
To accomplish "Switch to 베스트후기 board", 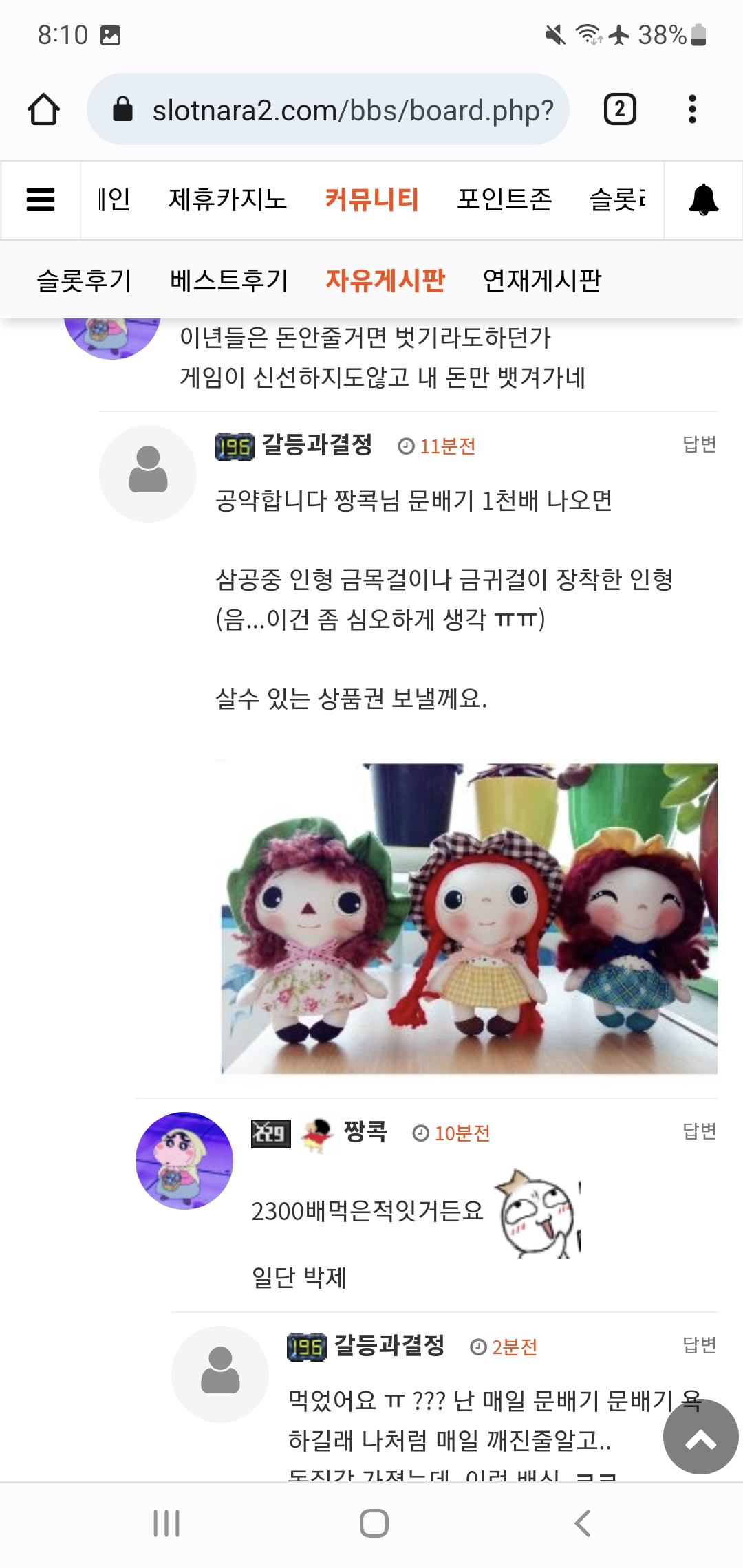I will click(229, 280).
